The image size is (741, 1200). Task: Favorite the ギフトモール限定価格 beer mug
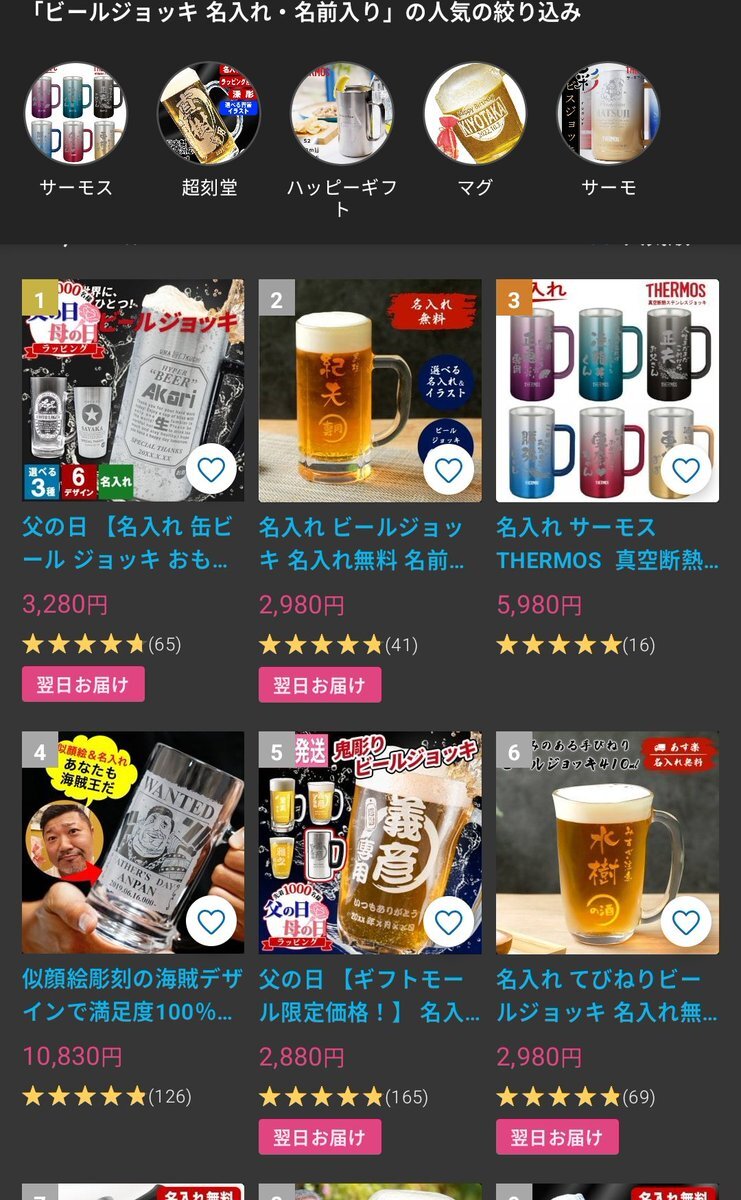coord(448,921)
